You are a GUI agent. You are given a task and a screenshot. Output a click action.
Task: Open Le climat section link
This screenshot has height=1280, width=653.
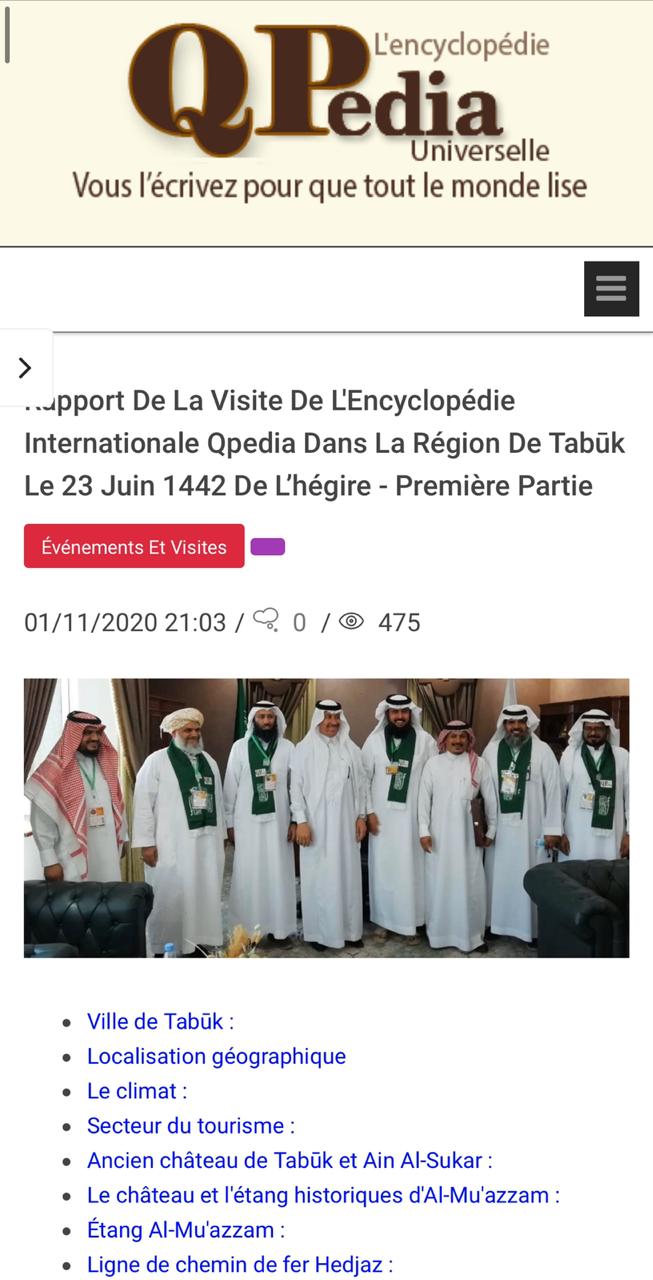tap(137, 1091)
